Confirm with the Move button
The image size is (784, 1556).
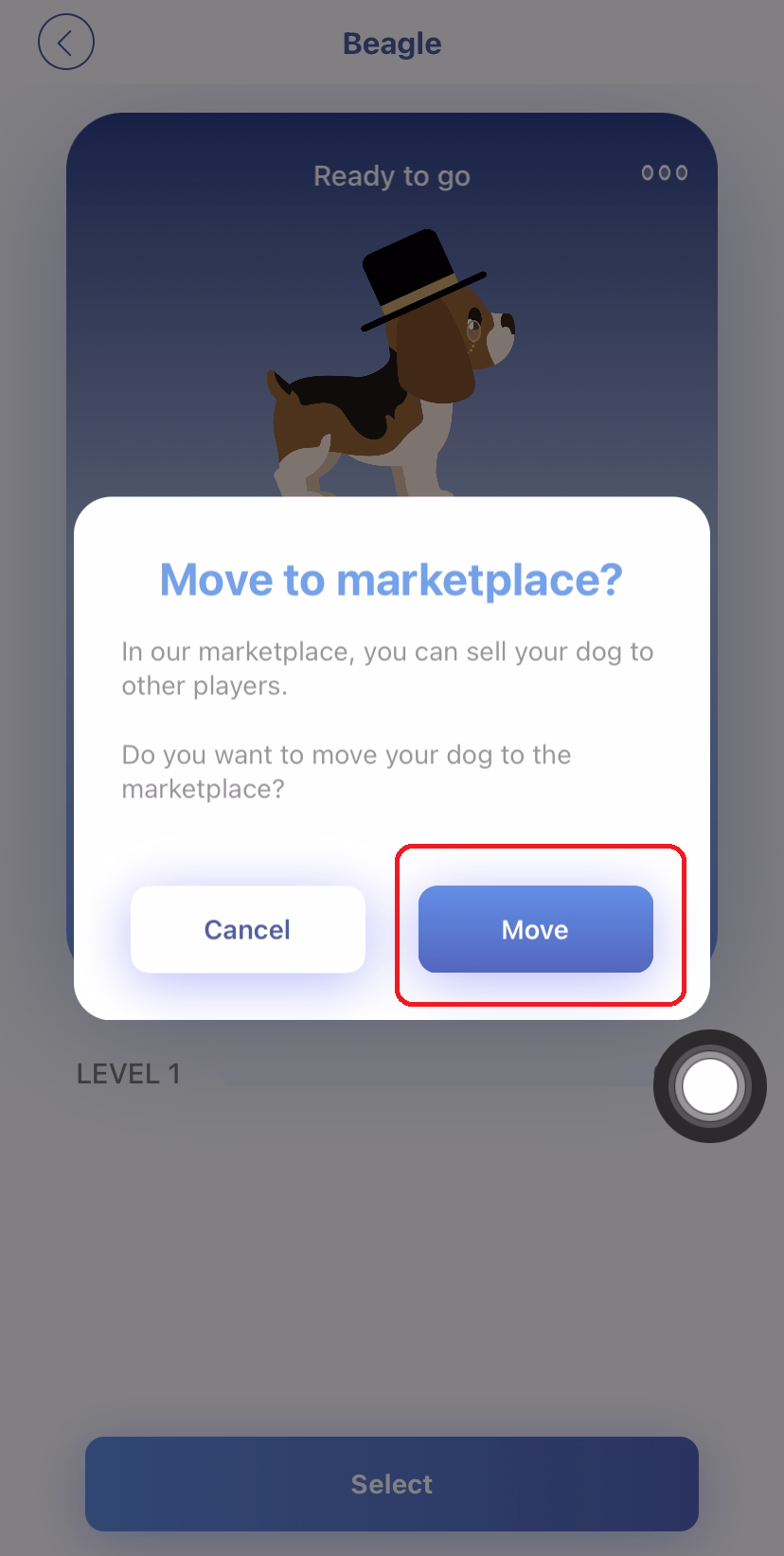coord(535,929)
